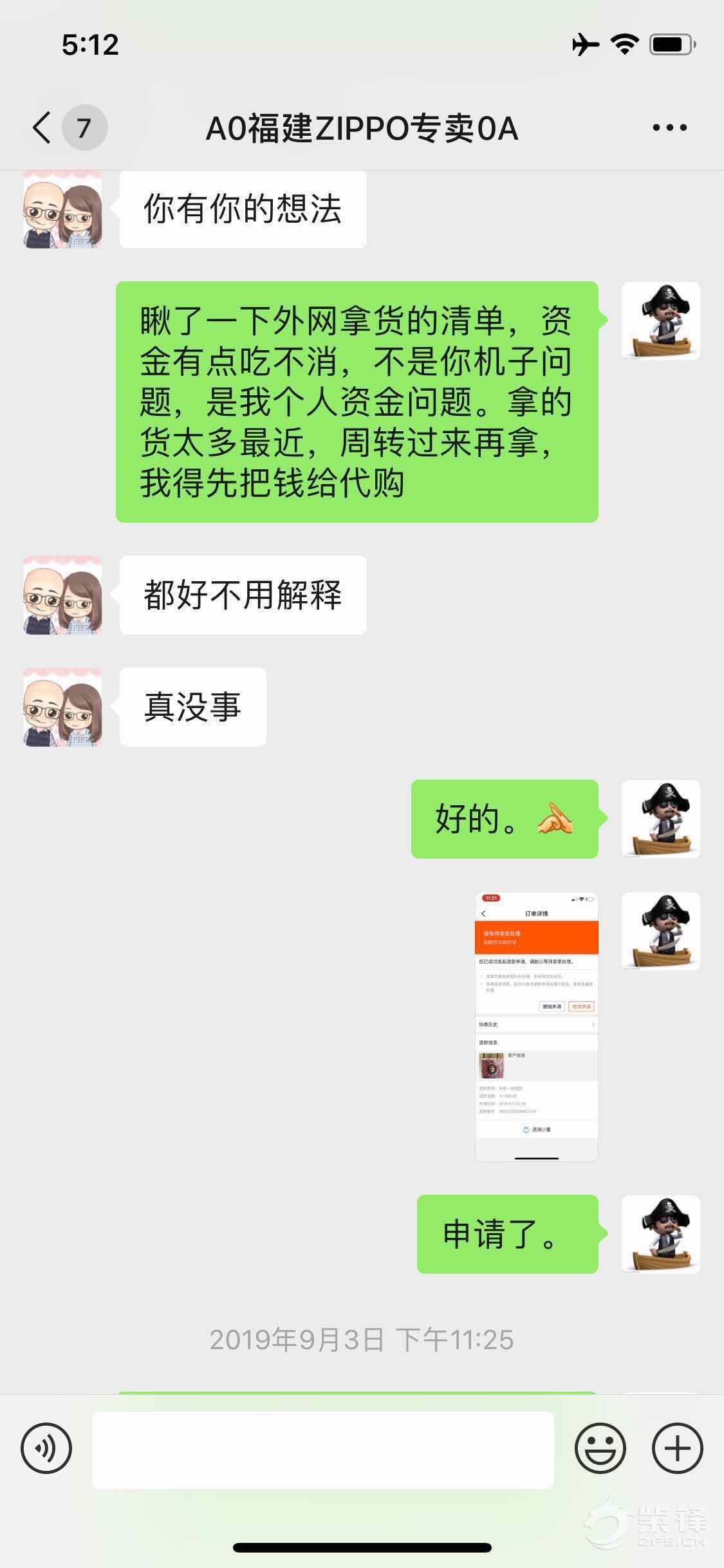Open the emoji sticker panel

pyautogui.click(x=600, y=1449)
